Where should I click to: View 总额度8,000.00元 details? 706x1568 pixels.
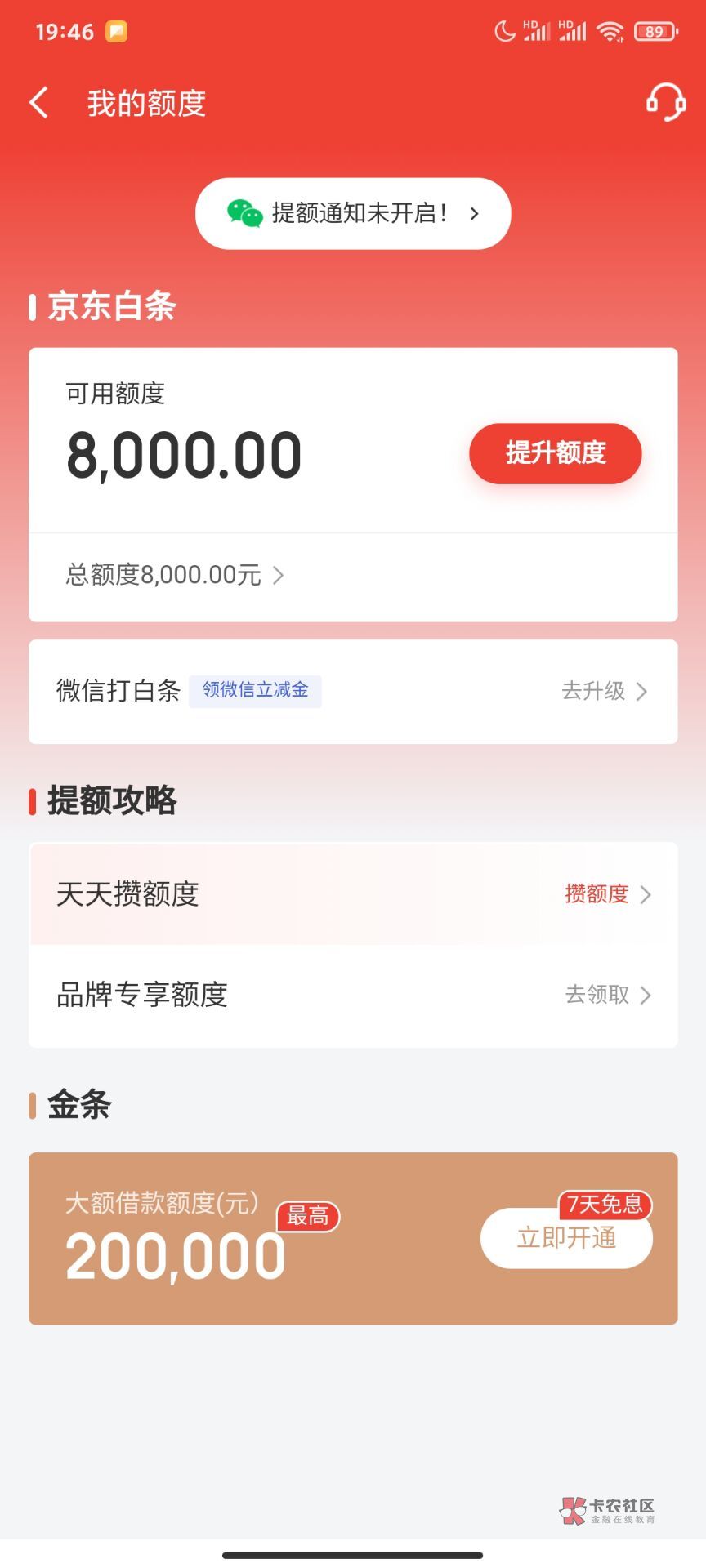(x=175, y=575)
